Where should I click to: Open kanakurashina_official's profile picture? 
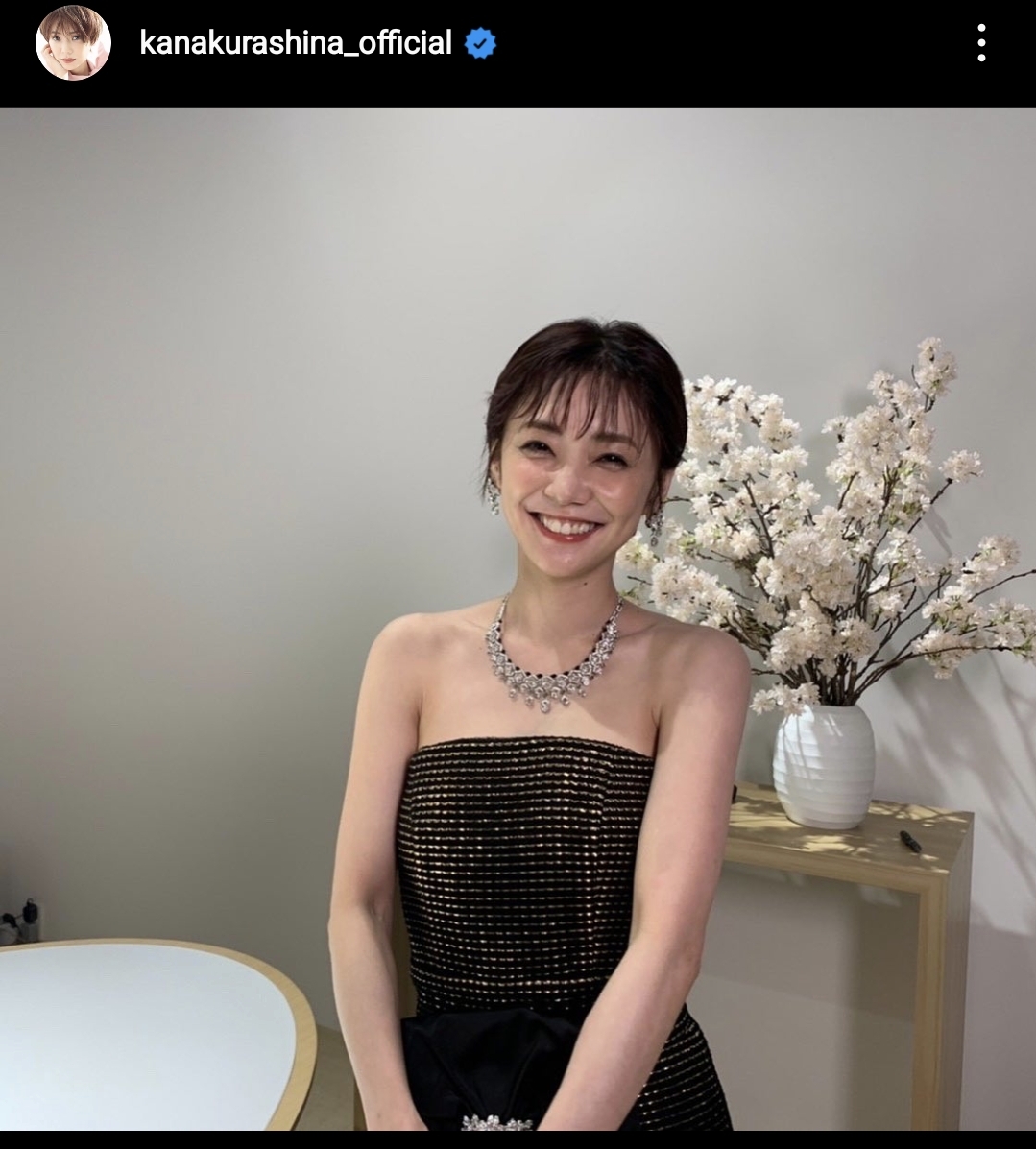(x=73, y=43)
